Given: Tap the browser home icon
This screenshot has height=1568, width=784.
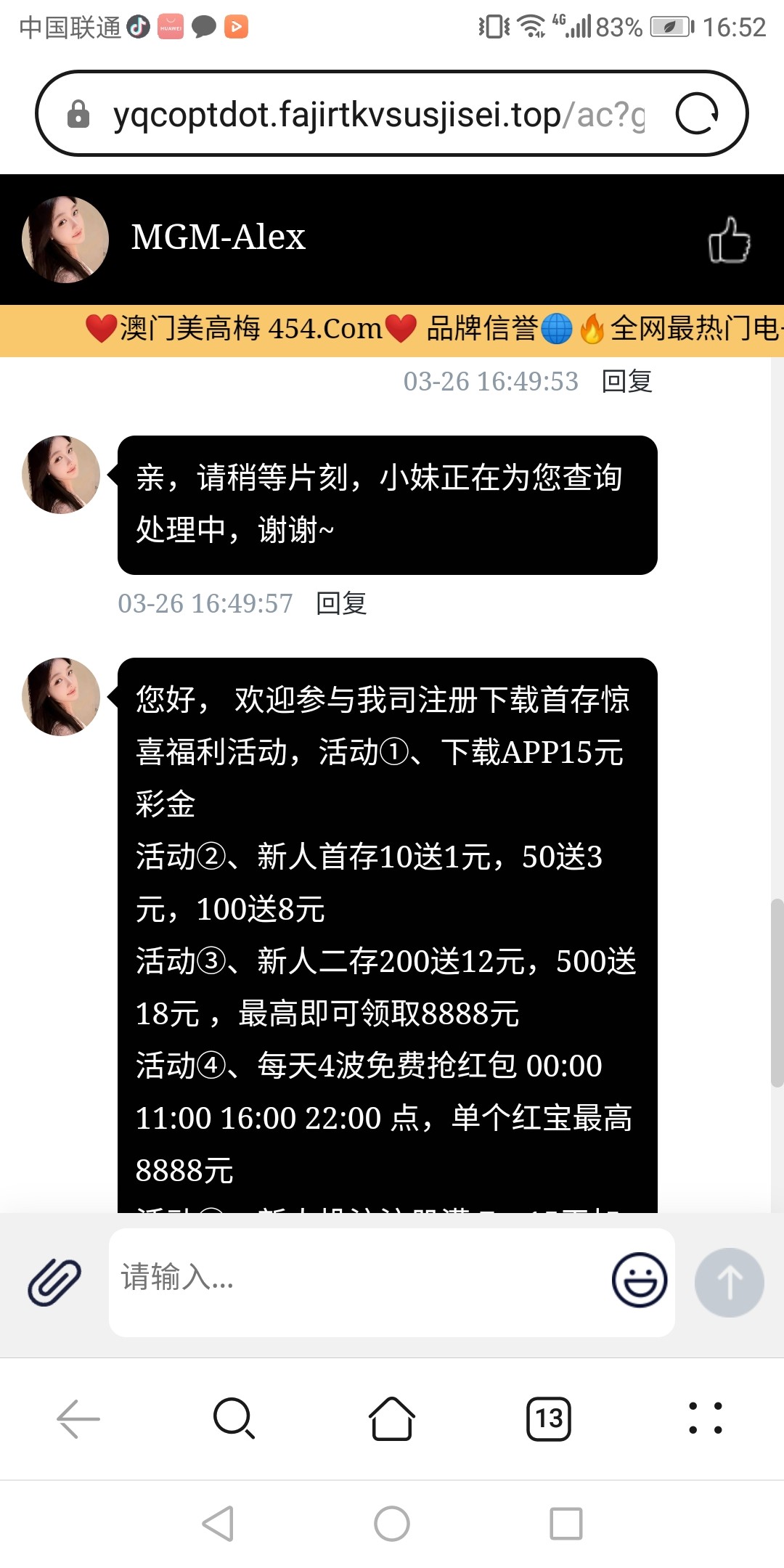Looking at the screenshot, I should tap(392, 1416).
